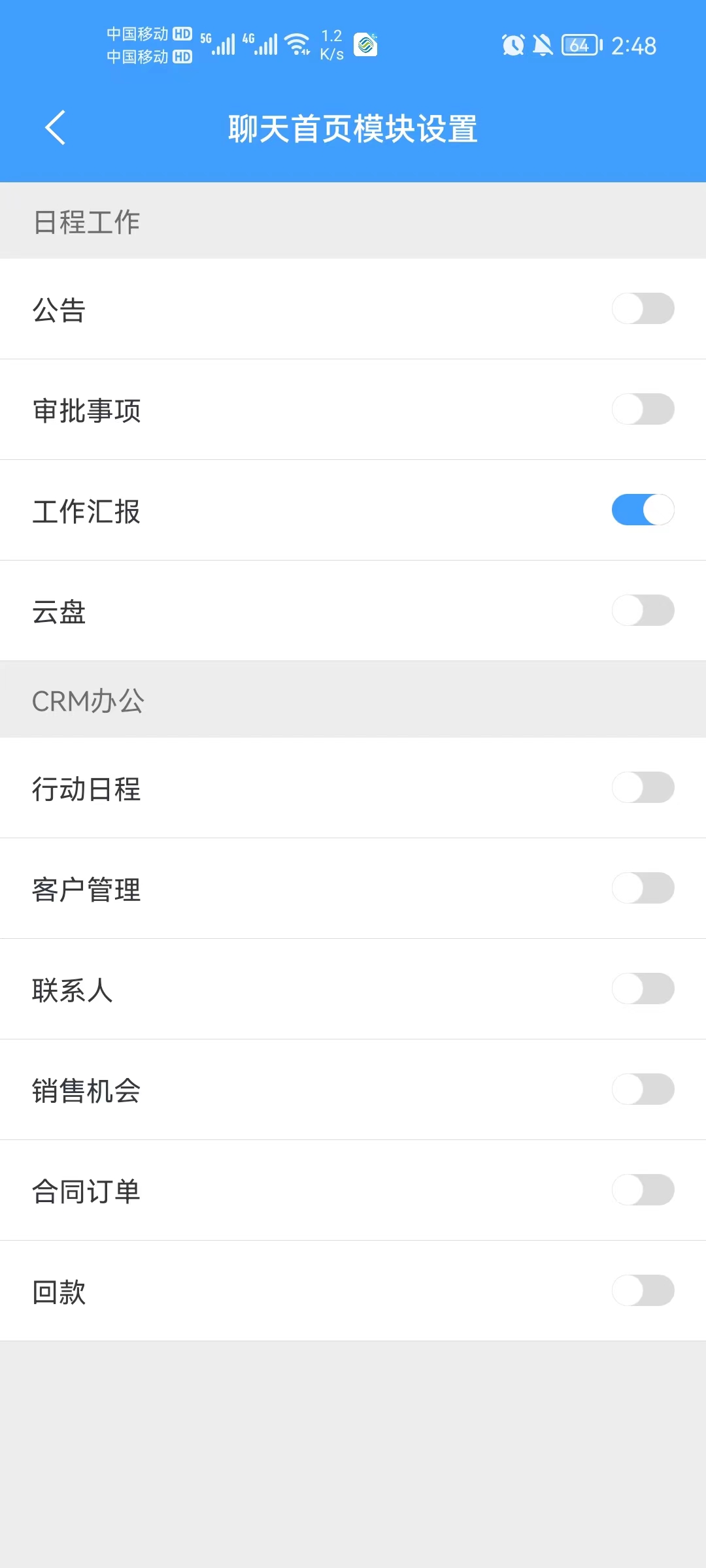Toggle the 云盘 module on
The height and width of the screenshot is (1568, 706).
(643, 610)
